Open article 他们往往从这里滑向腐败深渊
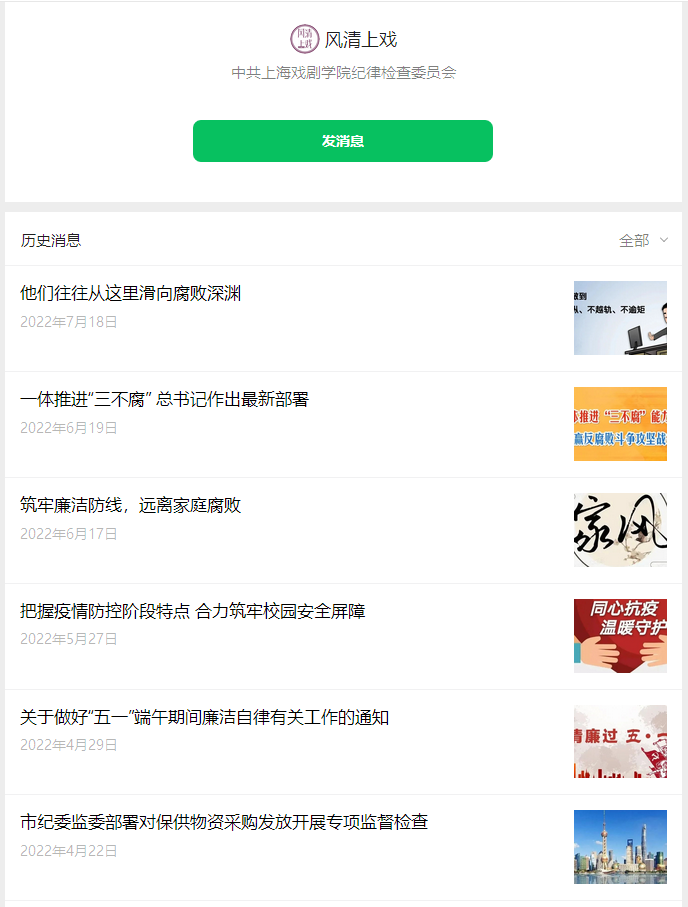 131,294
